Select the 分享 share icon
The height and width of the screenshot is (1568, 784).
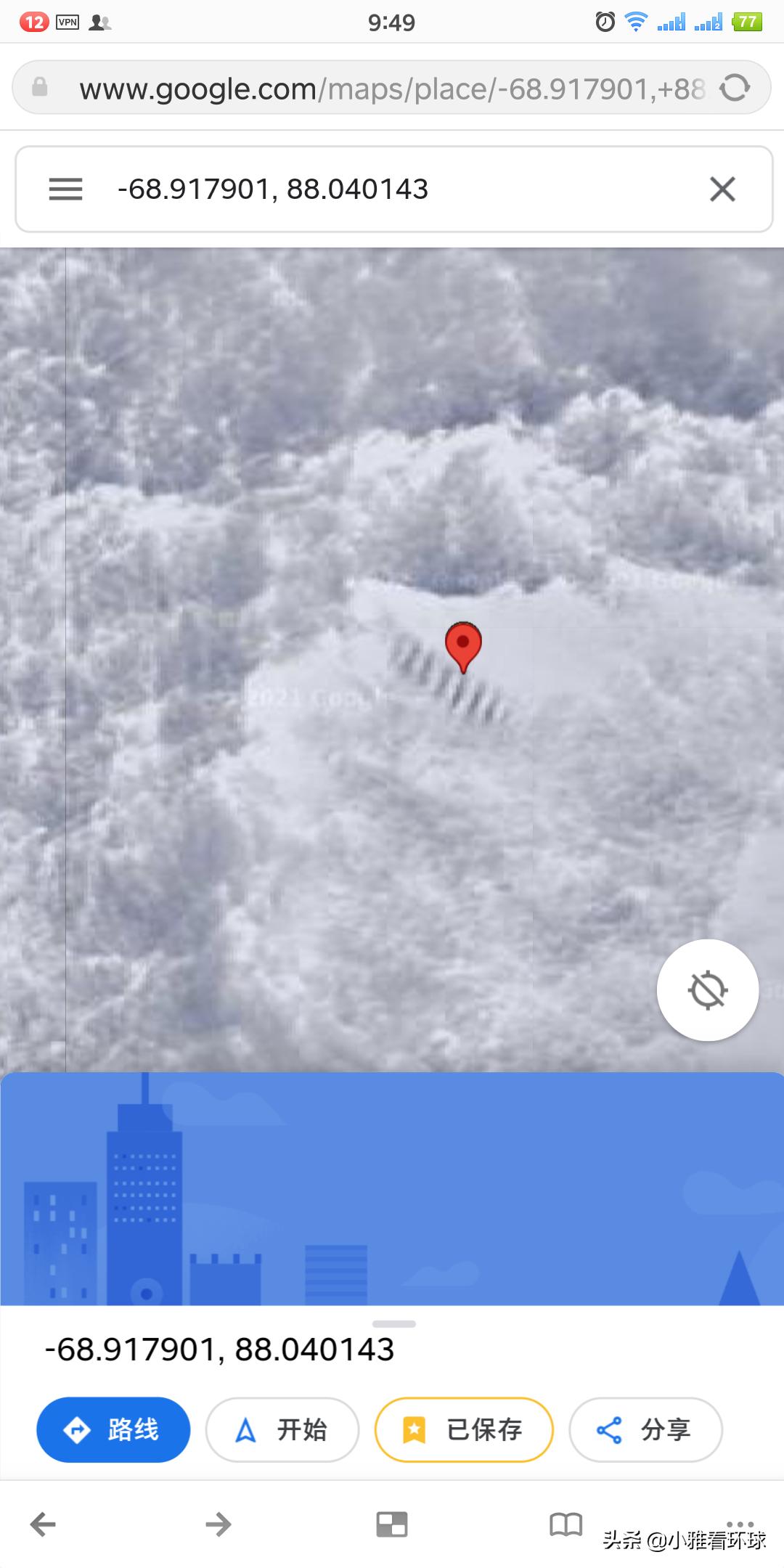point(608,1429)
